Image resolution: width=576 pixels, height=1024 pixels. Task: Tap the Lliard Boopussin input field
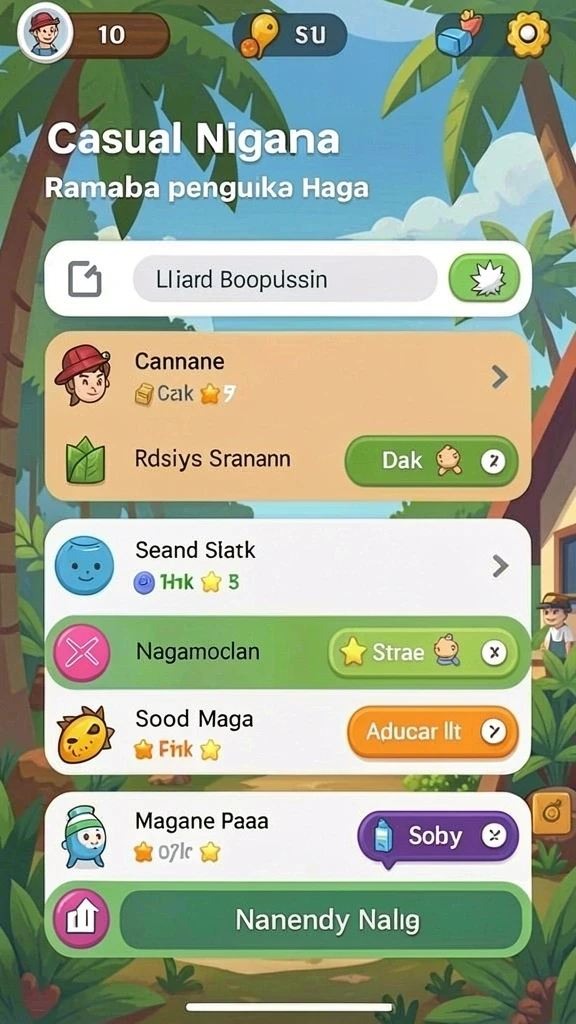285,280
